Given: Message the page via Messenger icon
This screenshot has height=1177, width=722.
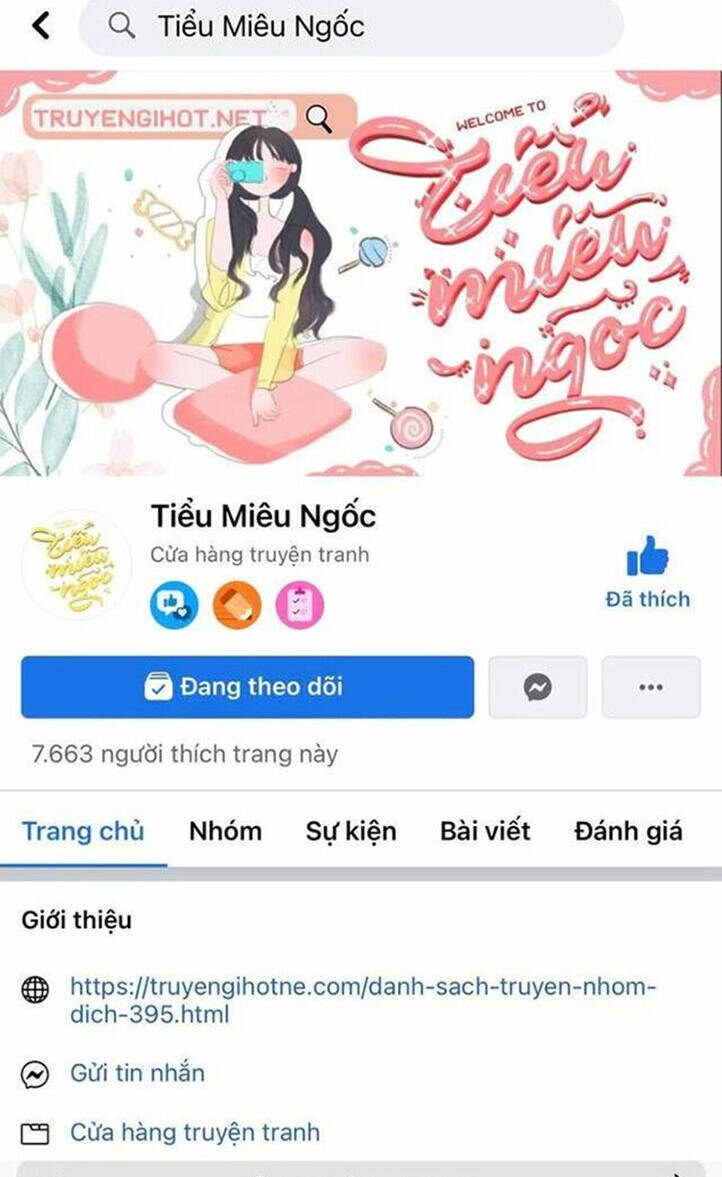Looking at the screenshot, I should [x=538, y=687].
